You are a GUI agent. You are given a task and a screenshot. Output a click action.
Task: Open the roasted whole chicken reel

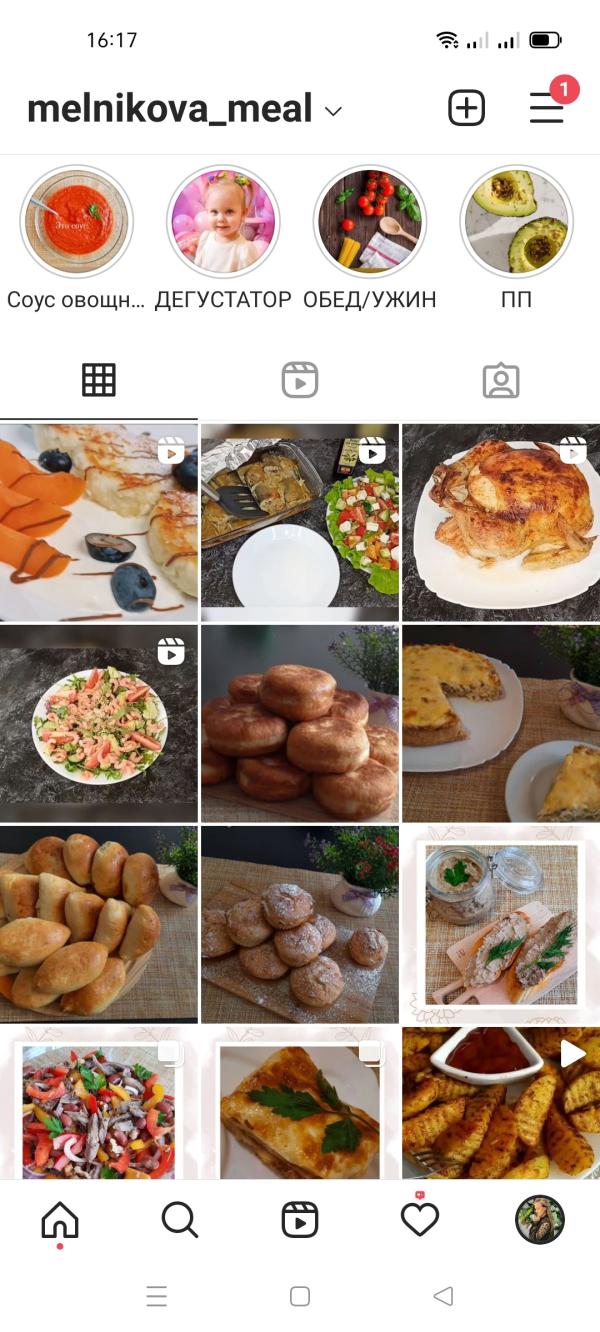501,522
